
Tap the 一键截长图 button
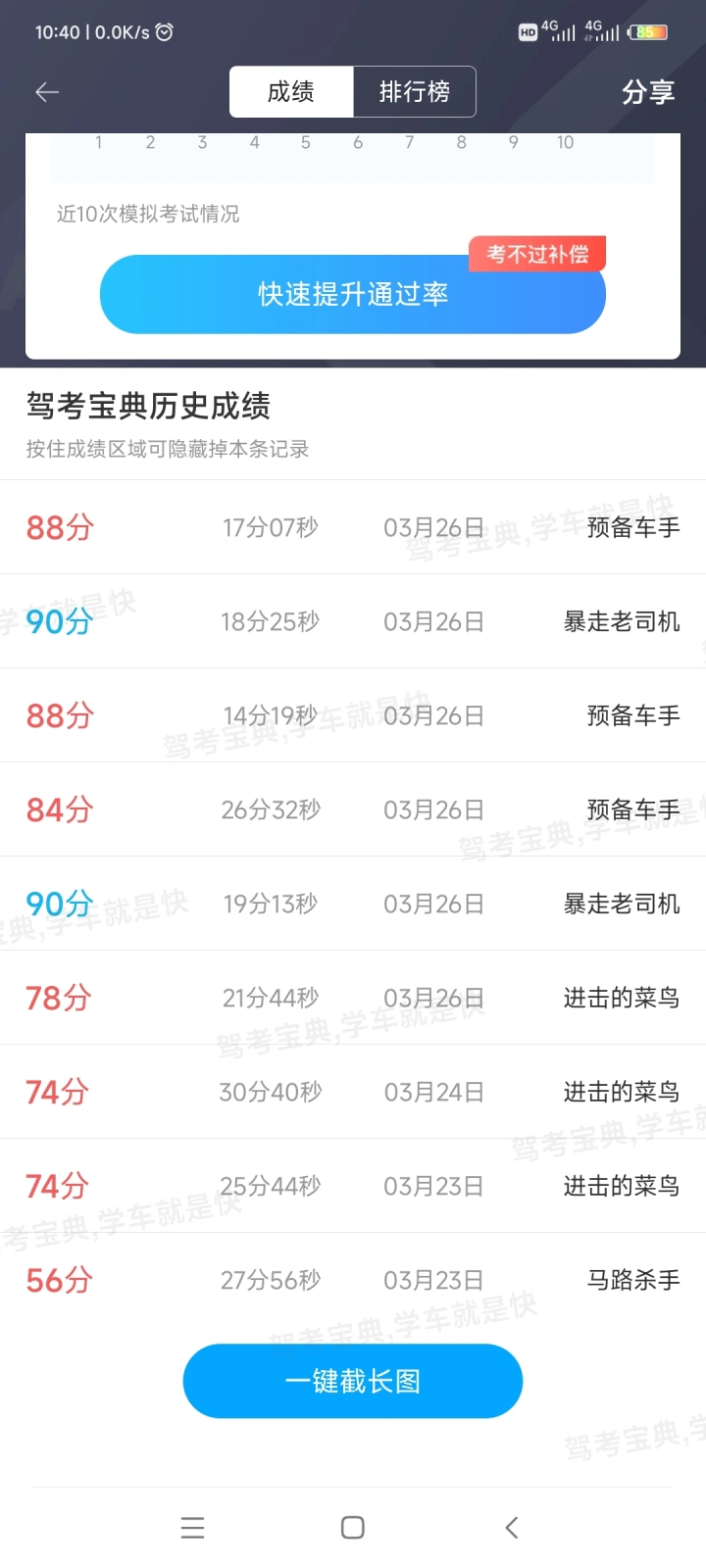coord(353,1381)
